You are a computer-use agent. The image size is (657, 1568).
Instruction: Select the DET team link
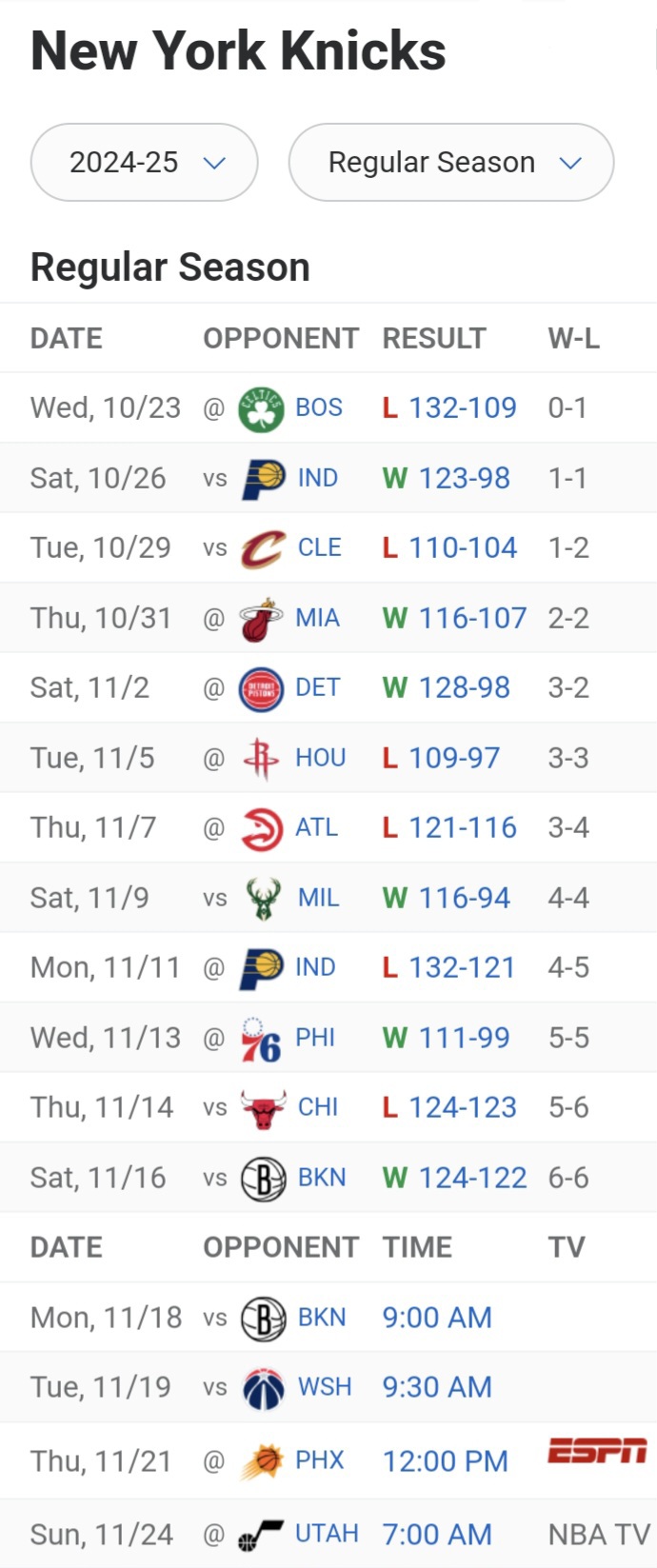(318, 687)
